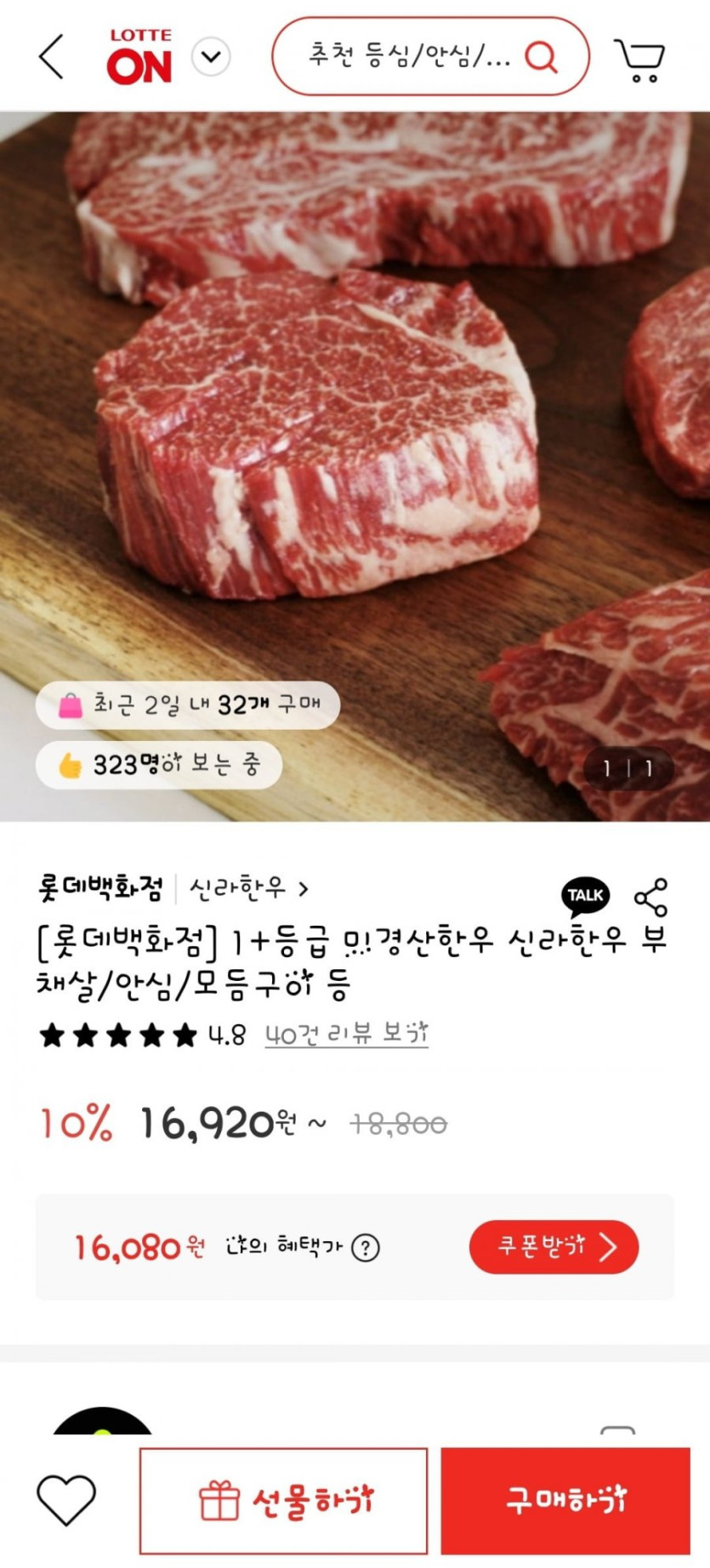Open the 신라한우 brand store link

pyautogui.click(x=247, y=889)
